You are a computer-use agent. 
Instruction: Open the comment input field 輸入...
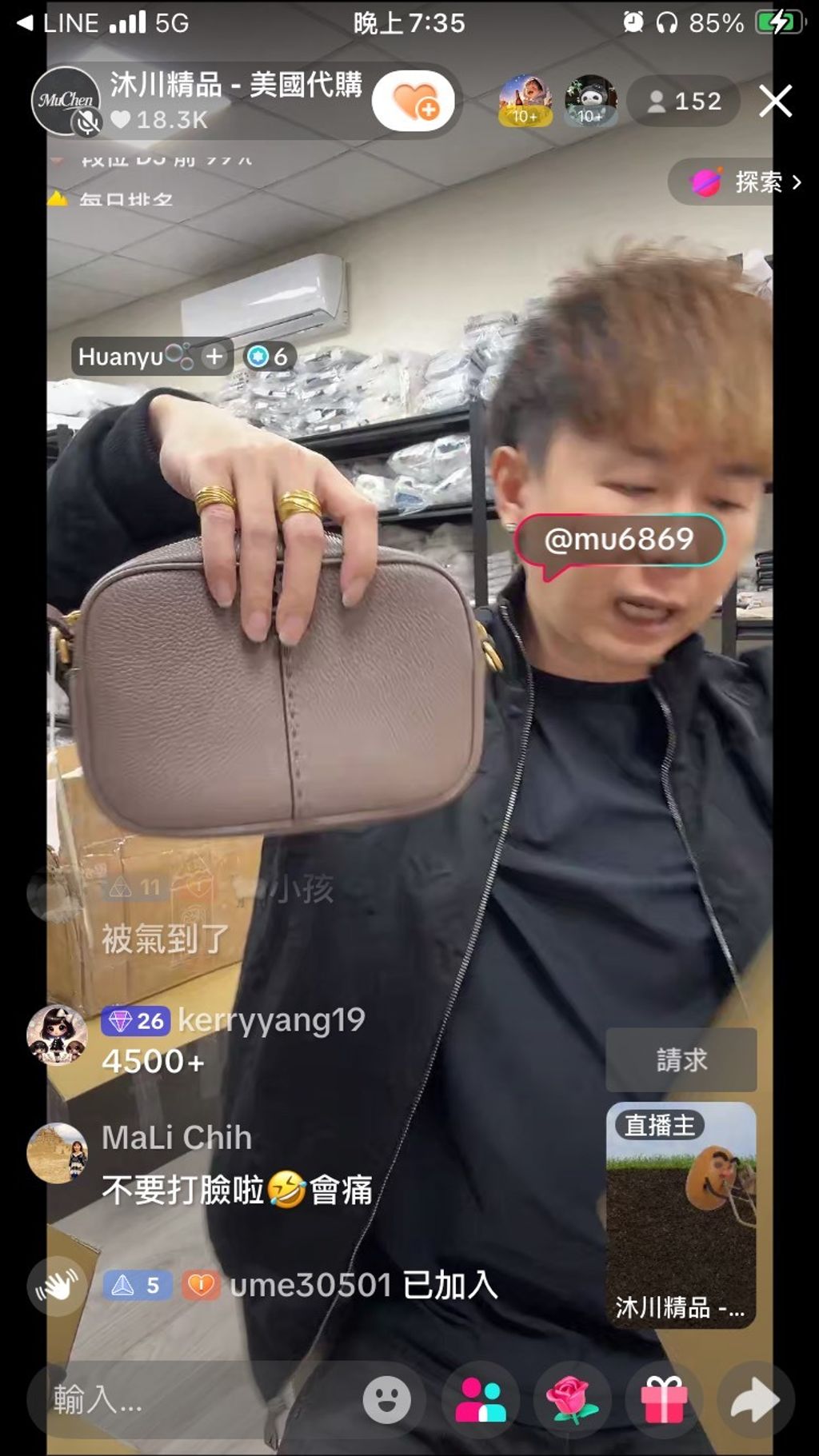click(192, 1400)
